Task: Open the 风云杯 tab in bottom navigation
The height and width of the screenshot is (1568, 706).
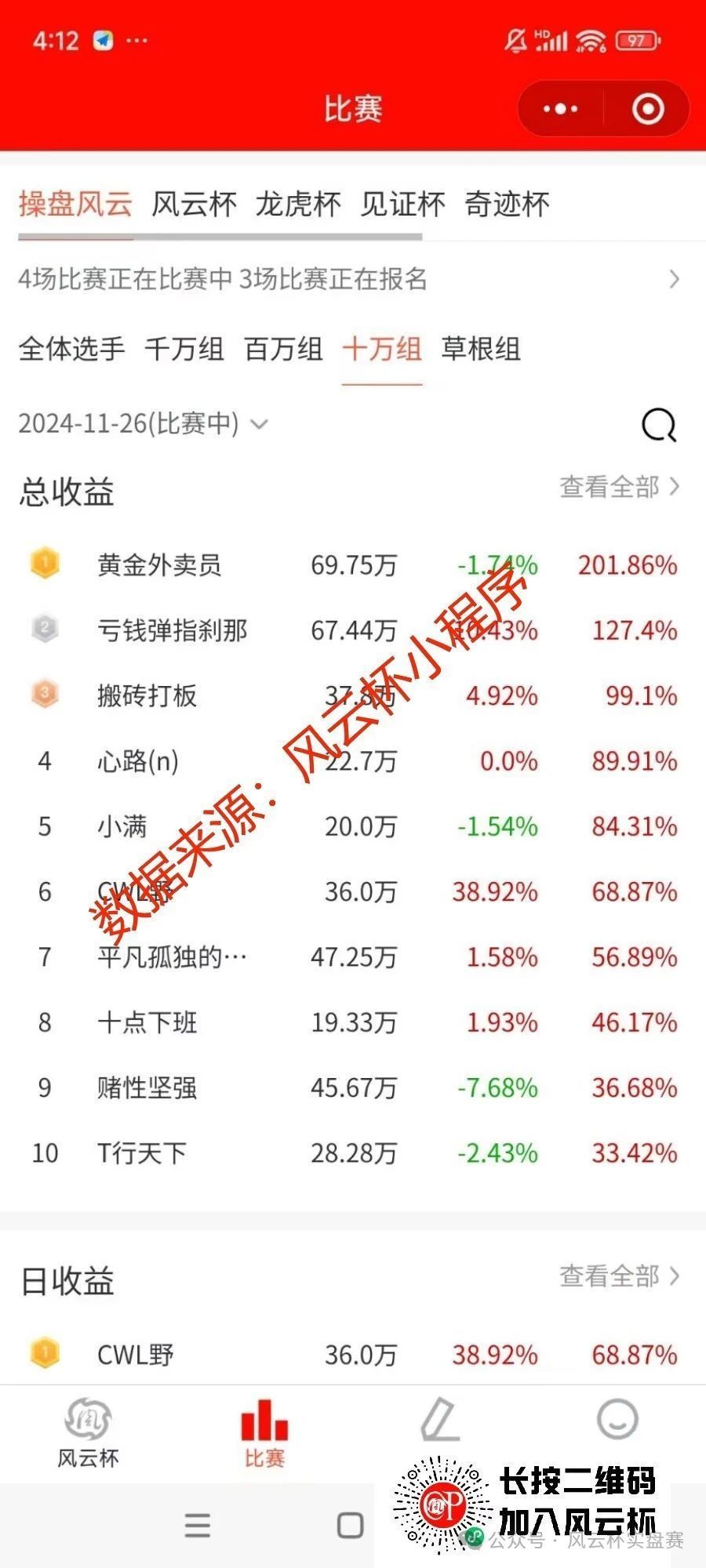Action: (x=88, y=1433)
